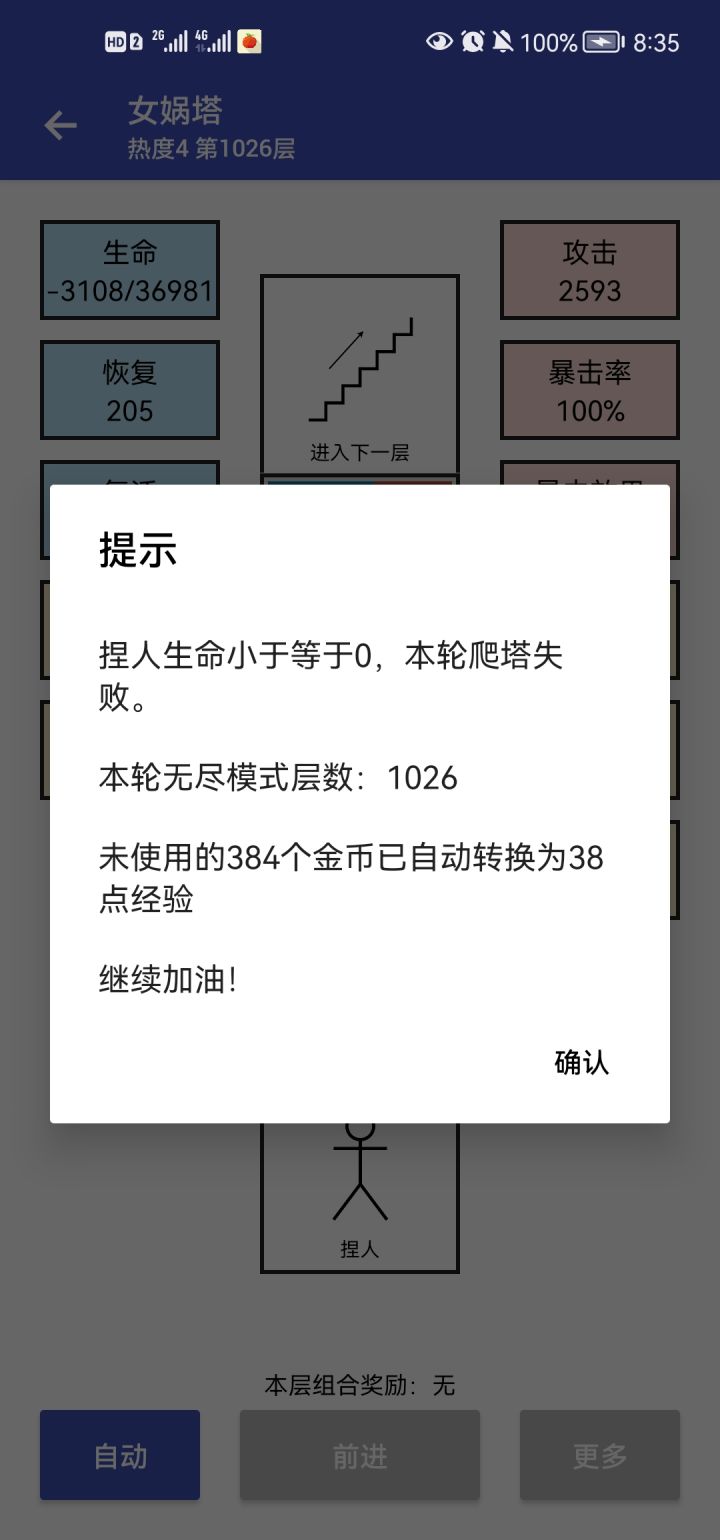
Task: Tap the alarm clock status bar icon
Action: point(471,42)
